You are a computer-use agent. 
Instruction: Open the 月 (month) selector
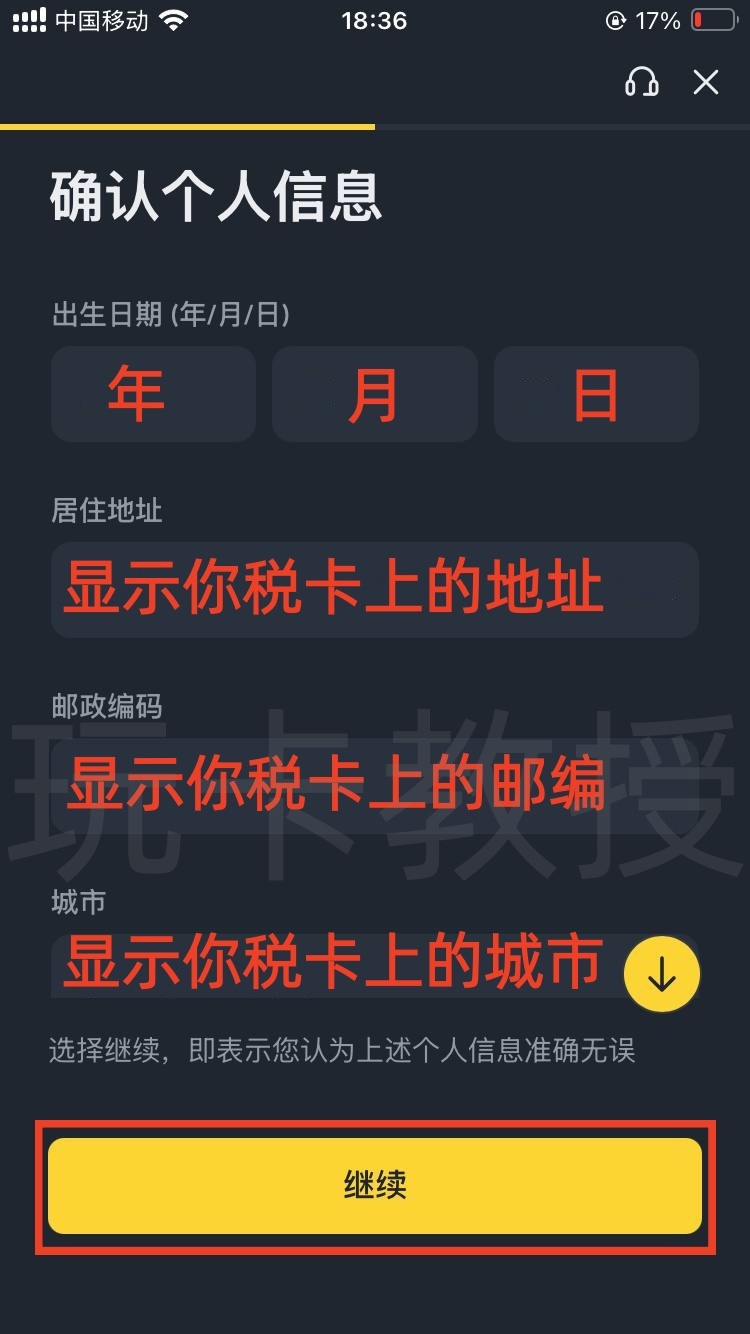[374, 394]
